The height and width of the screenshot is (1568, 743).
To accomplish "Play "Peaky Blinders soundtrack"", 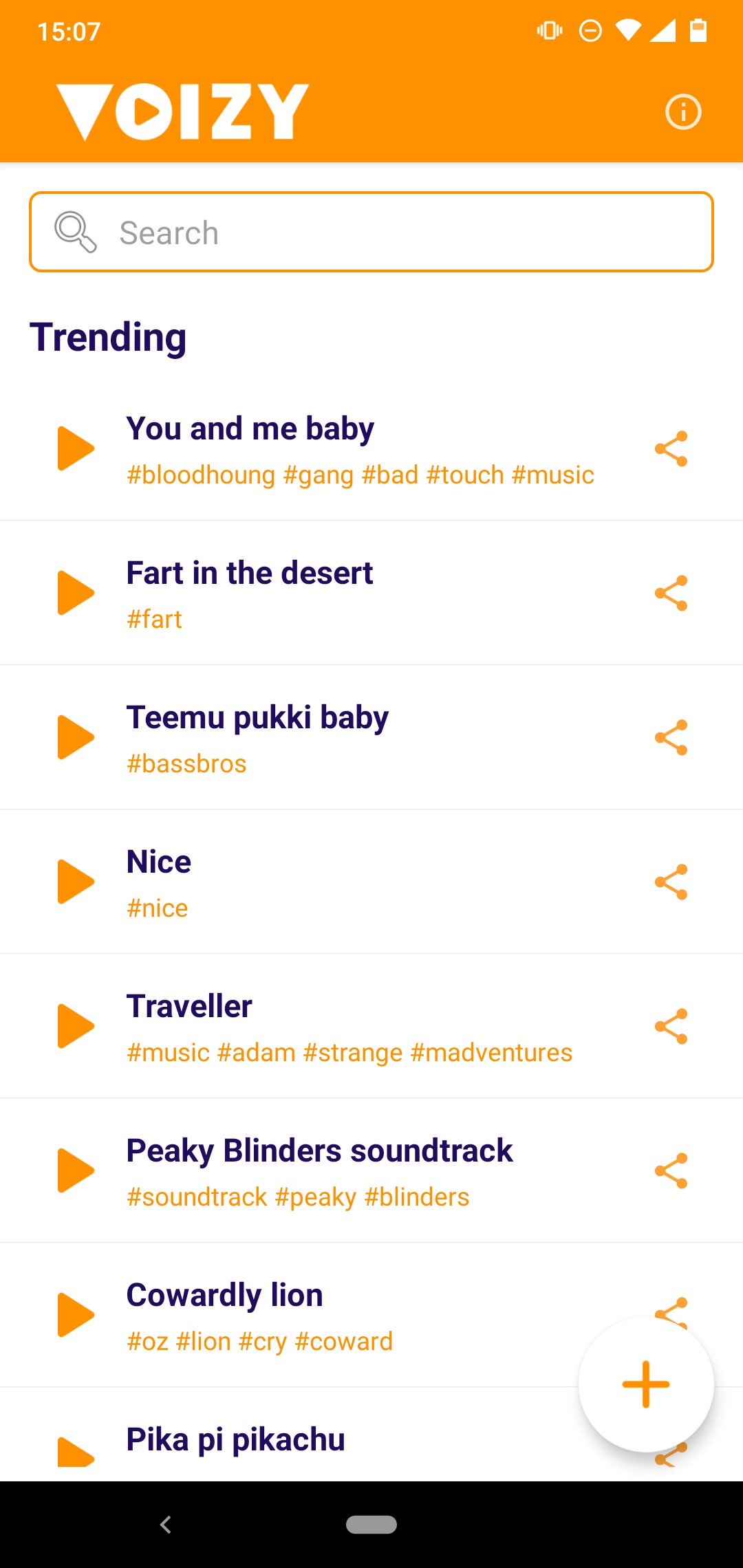I will pos(75,1170).
